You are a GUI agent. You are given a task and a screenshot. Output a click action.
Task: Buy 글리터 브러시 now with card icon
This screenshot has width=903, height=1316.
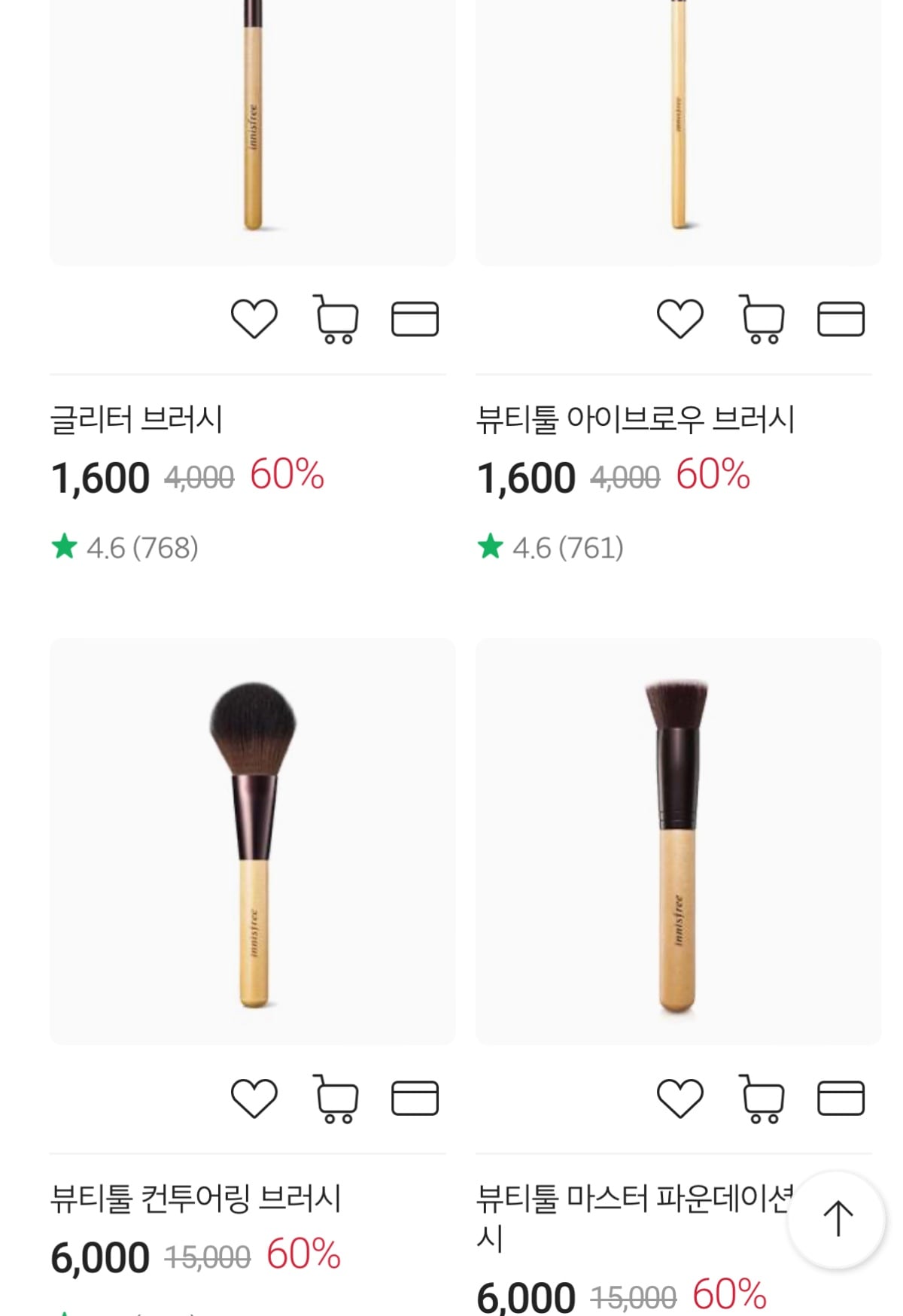coord(415,319)
